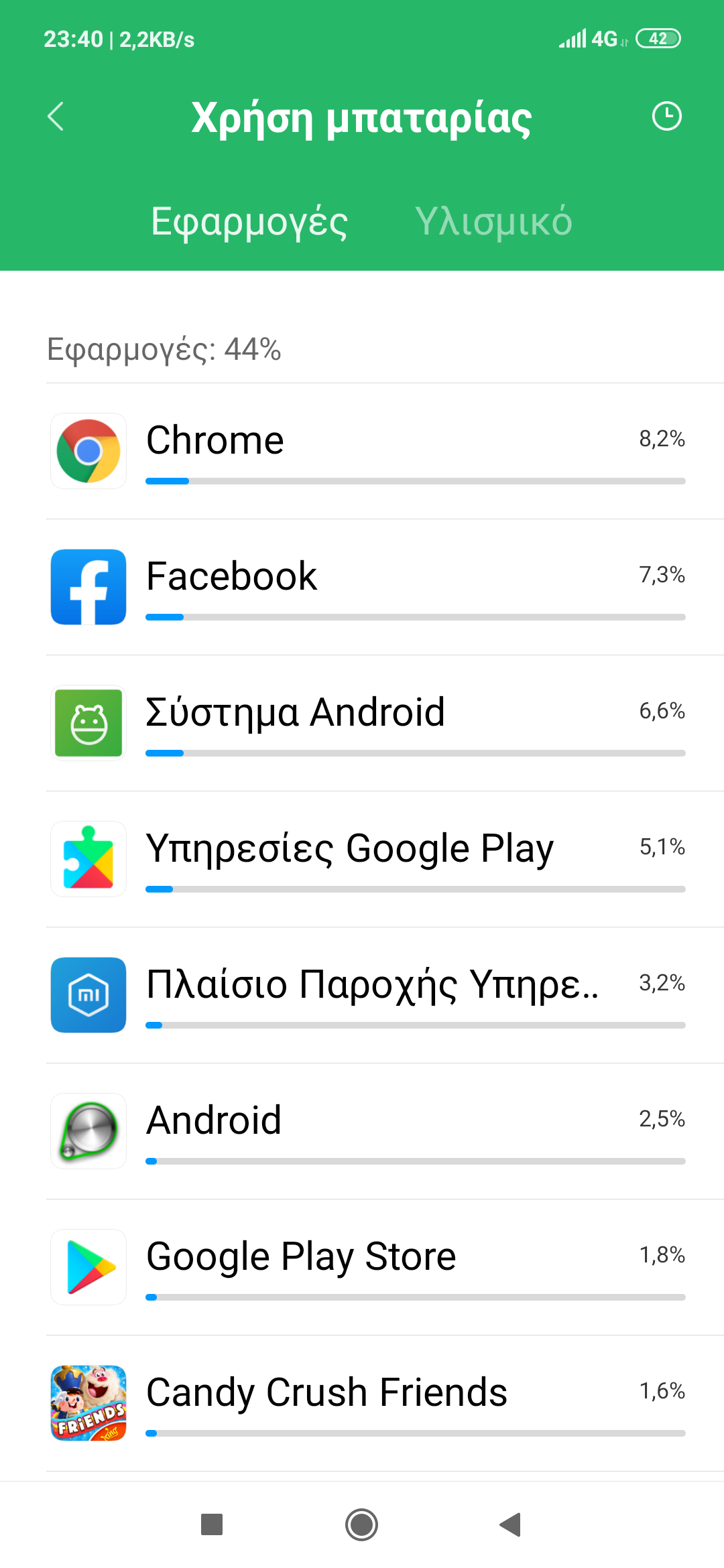
Task: Tap the system home button
Action: coord(362,1524)
